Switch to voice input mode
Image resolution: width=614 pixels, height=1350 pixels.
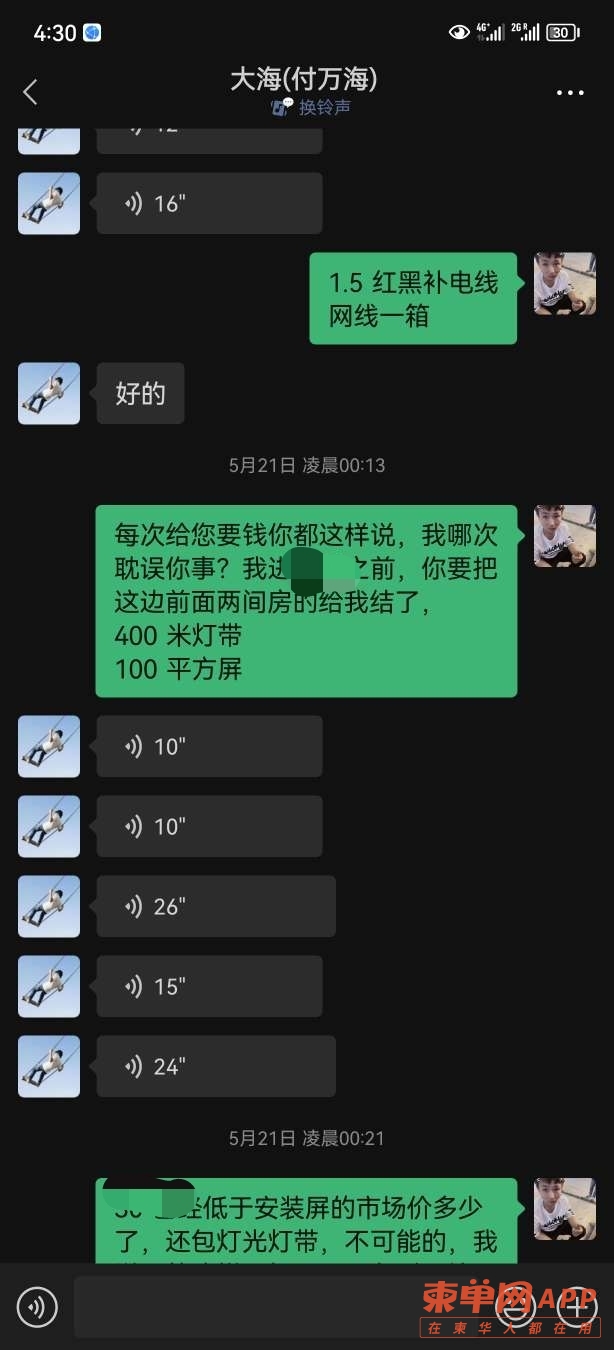[x=37, y=1307]
